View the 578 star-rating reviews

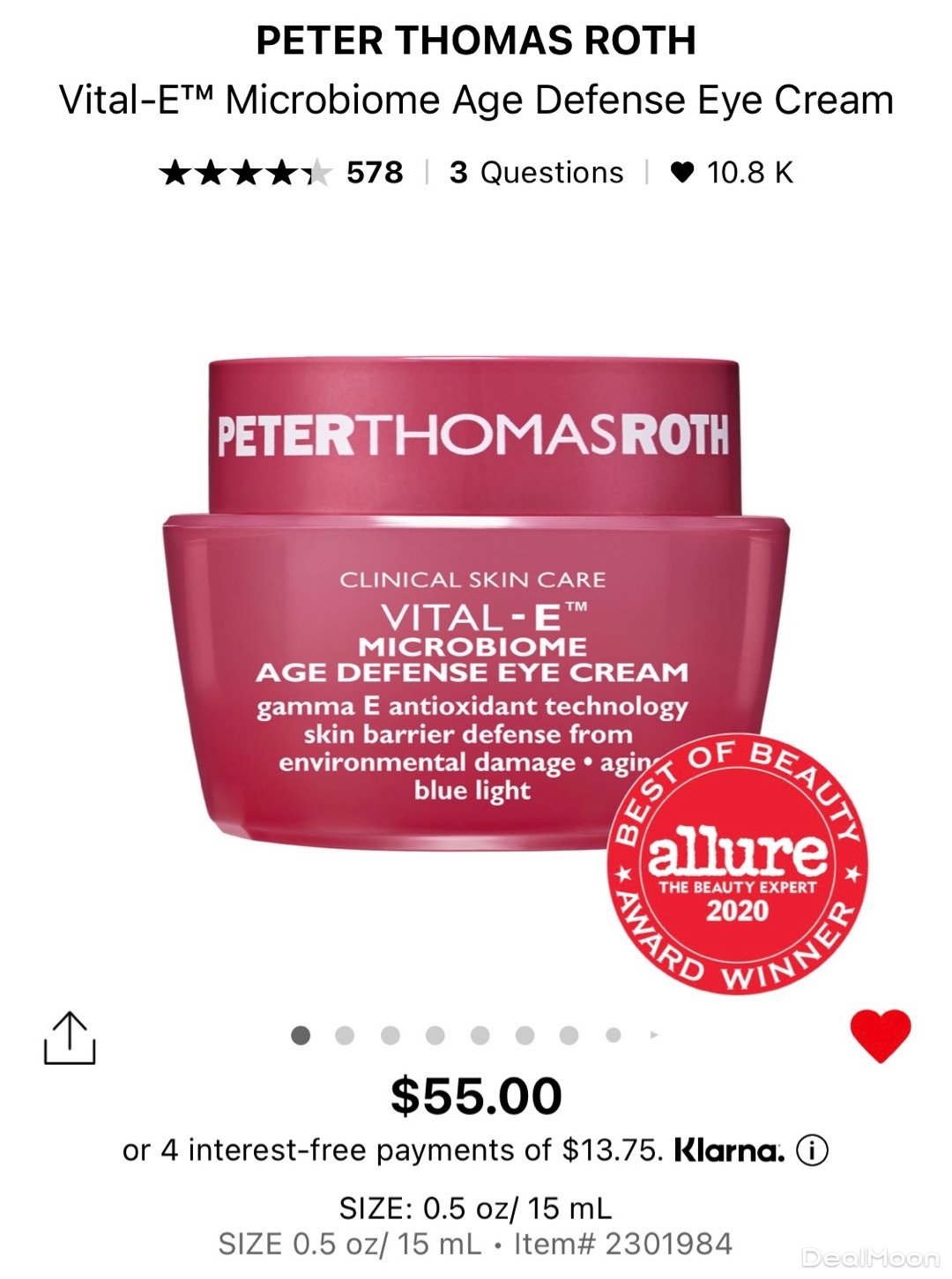coord(282,173)
